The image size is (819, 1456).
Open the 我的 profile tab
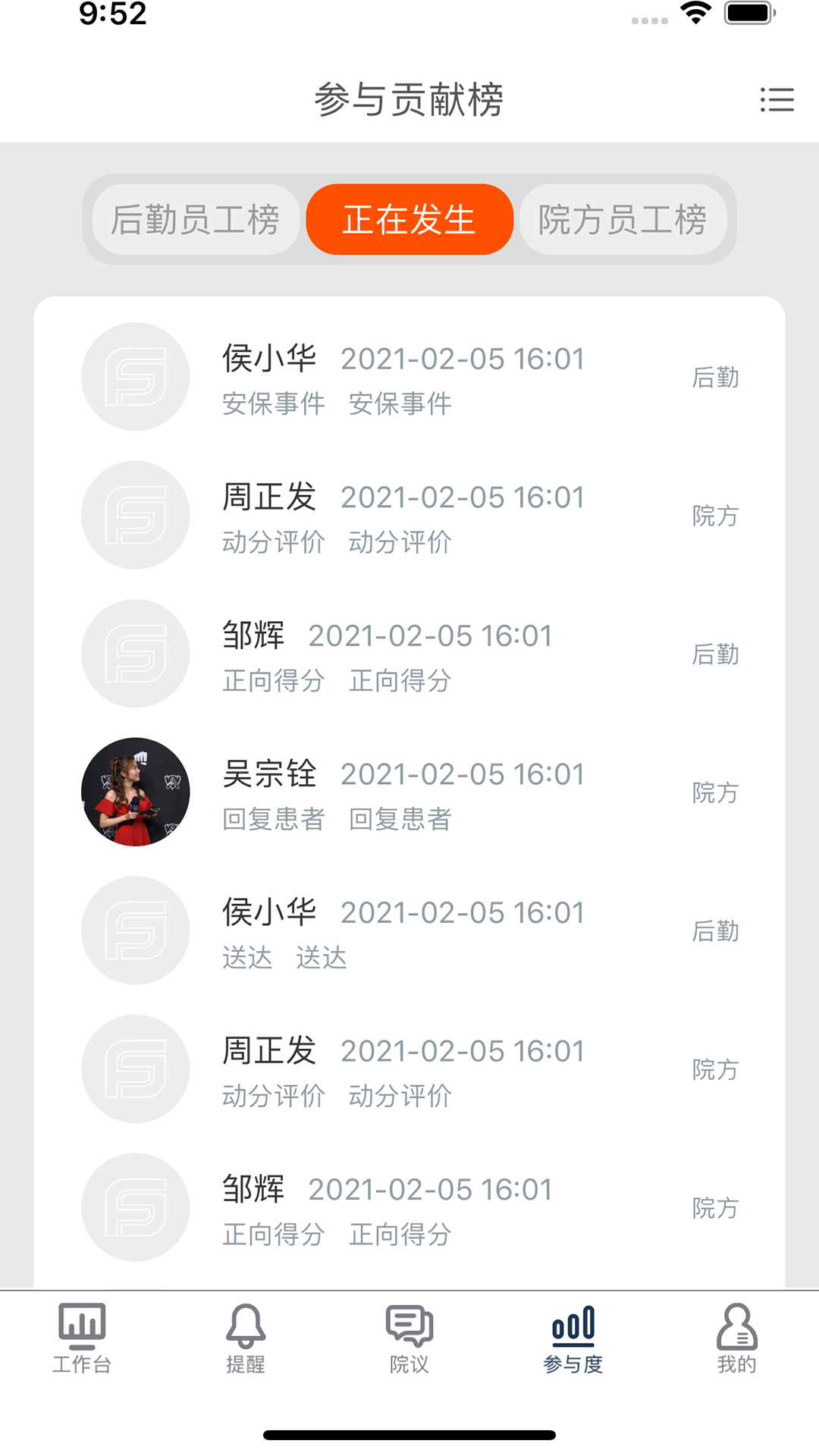pyautogui.click(x=737, y=1339)
